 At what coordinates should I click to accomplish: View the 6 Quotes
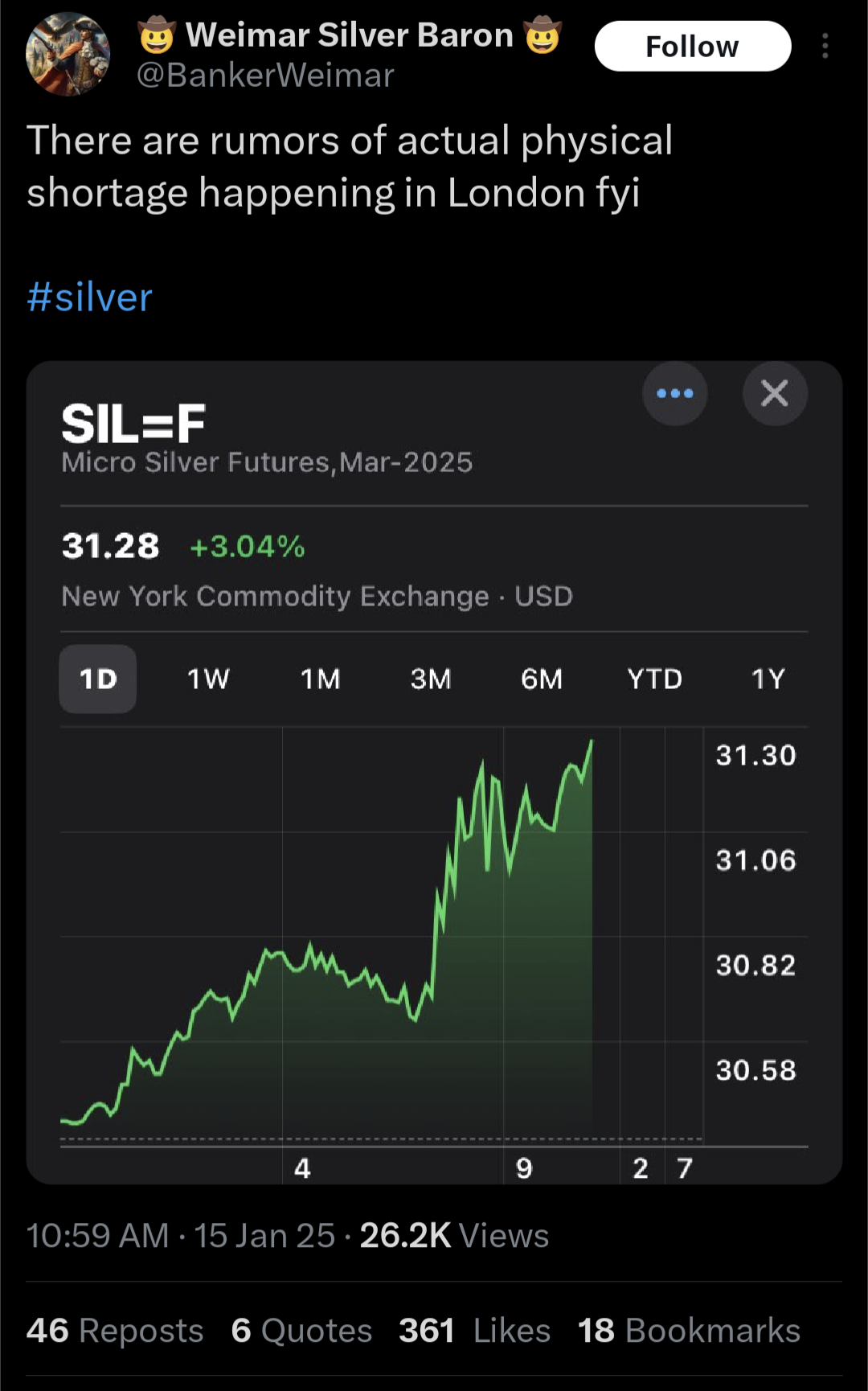coord(301,1331)
